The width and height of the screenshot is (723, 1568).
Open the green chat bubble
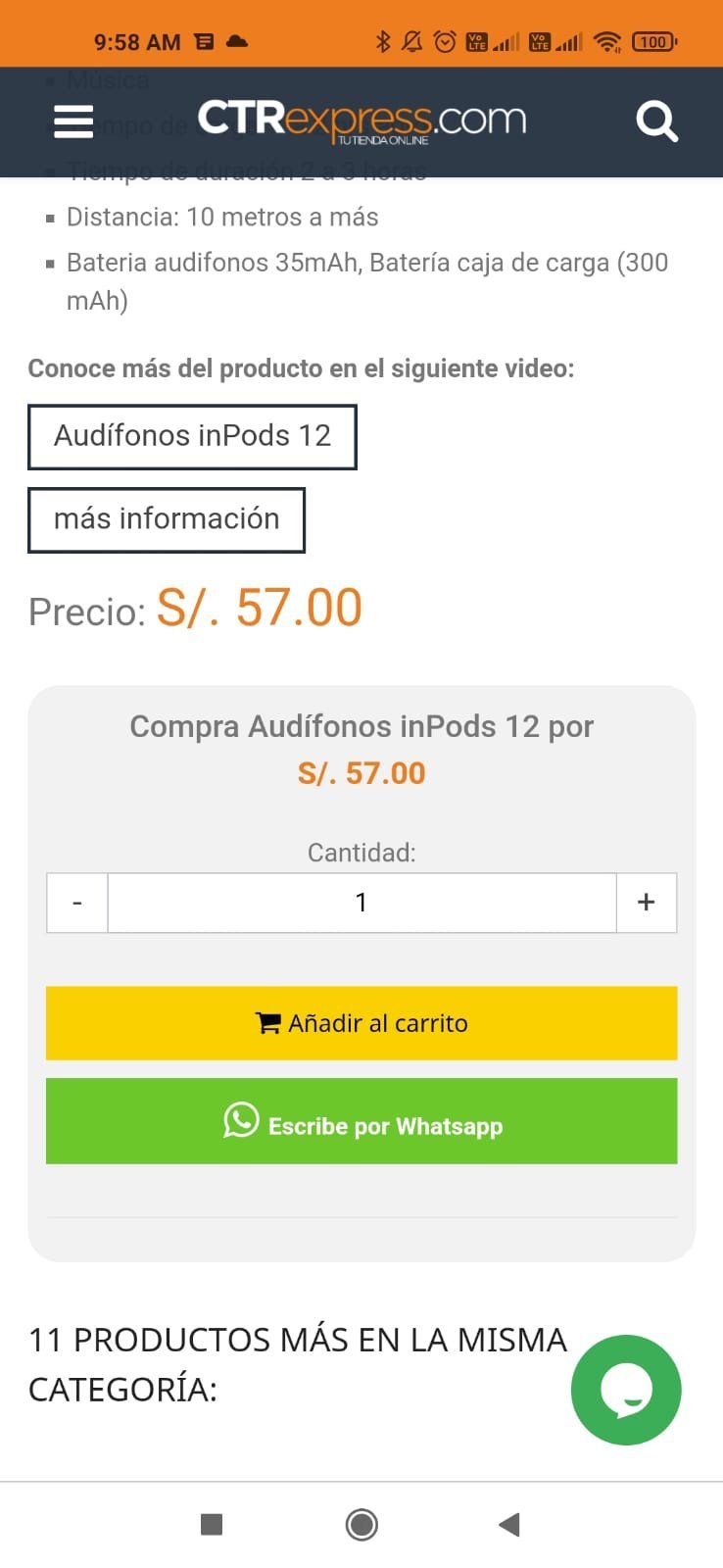626,1390
